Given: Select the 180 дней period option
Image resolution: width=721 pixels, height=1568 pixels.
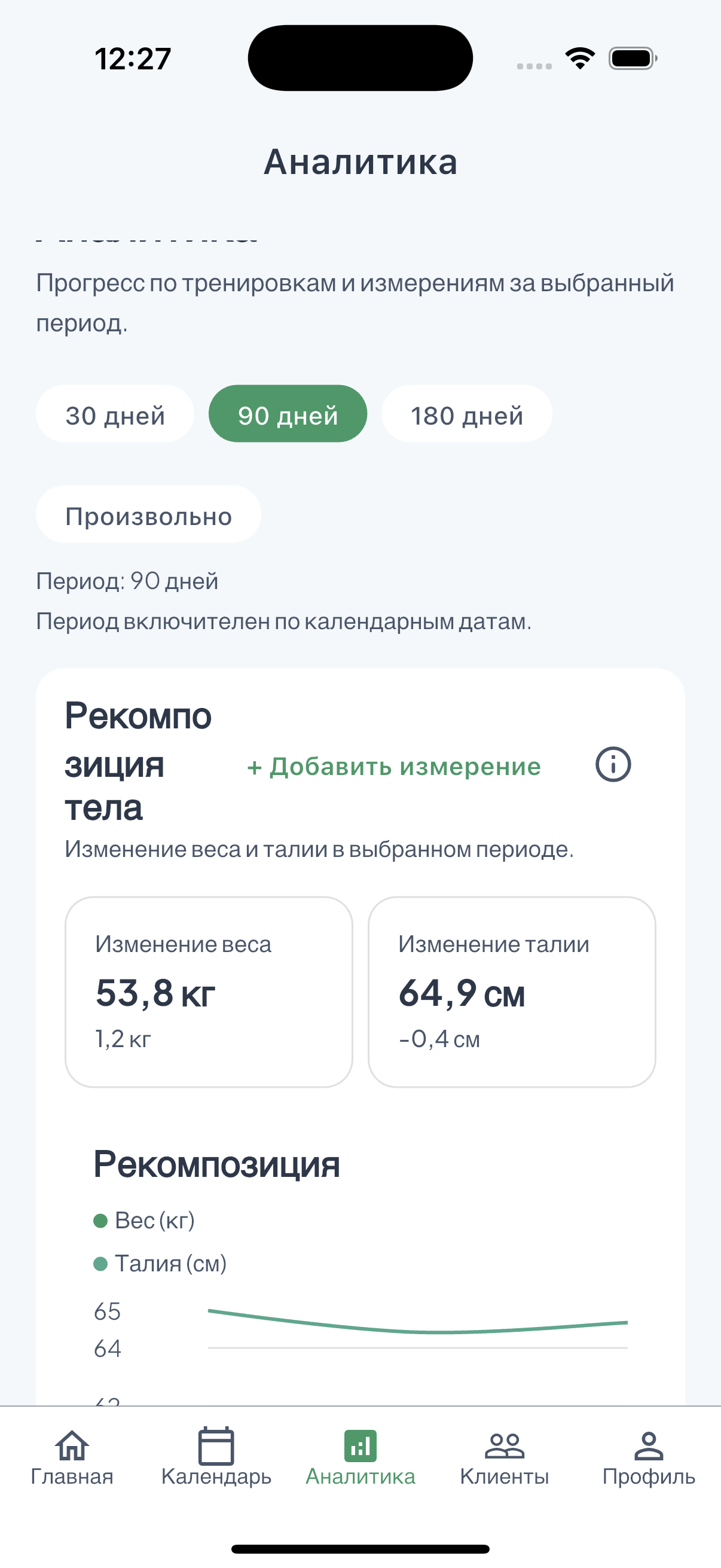Looking at the screenshot, I should click(466, 414).
